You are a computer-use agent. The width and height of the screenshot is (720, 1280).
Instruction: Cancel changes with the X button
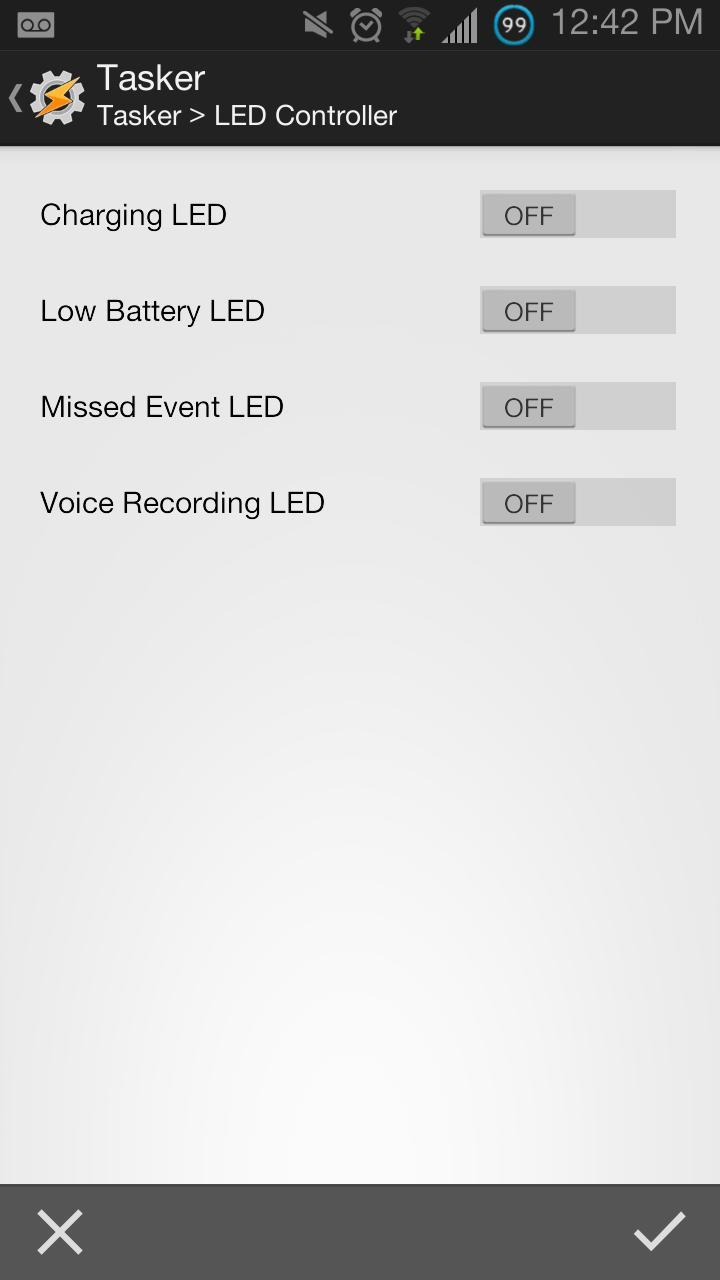(x=60, y=1230)
